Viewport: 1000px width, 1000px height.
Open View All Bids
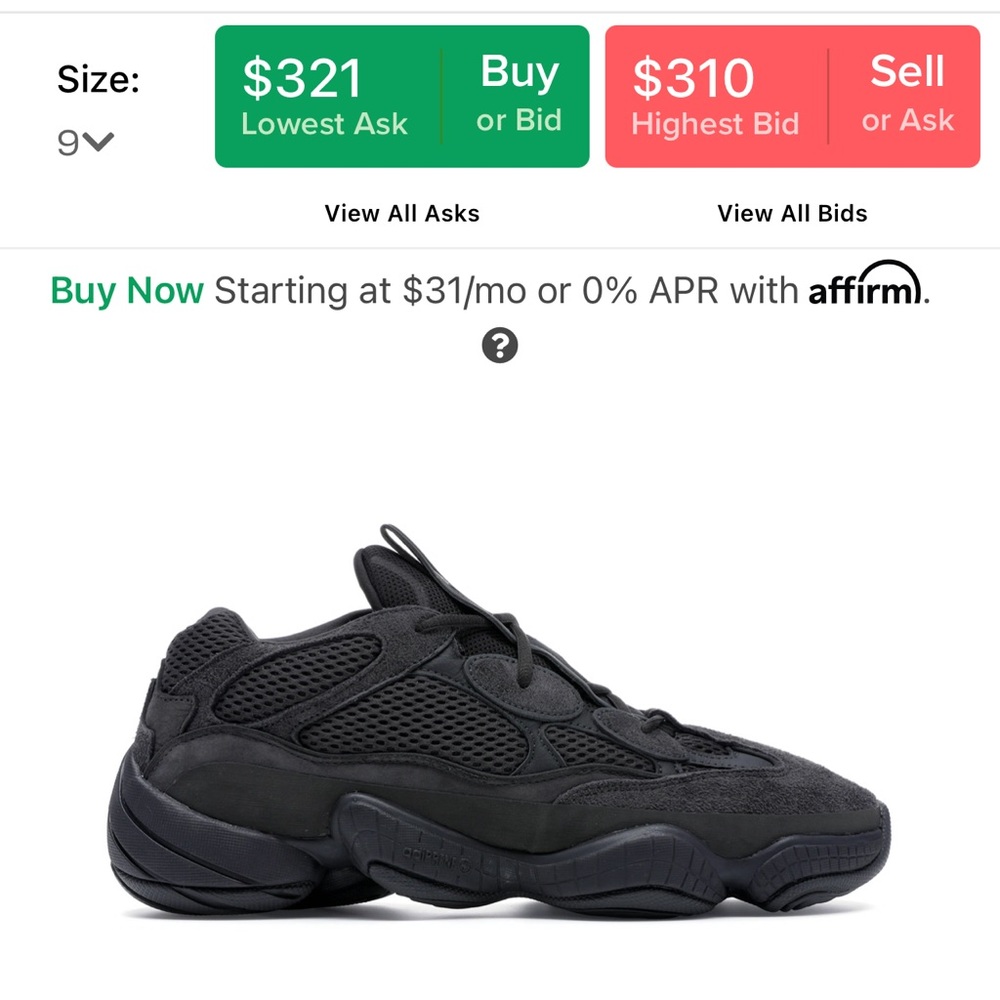coord(792,213)
